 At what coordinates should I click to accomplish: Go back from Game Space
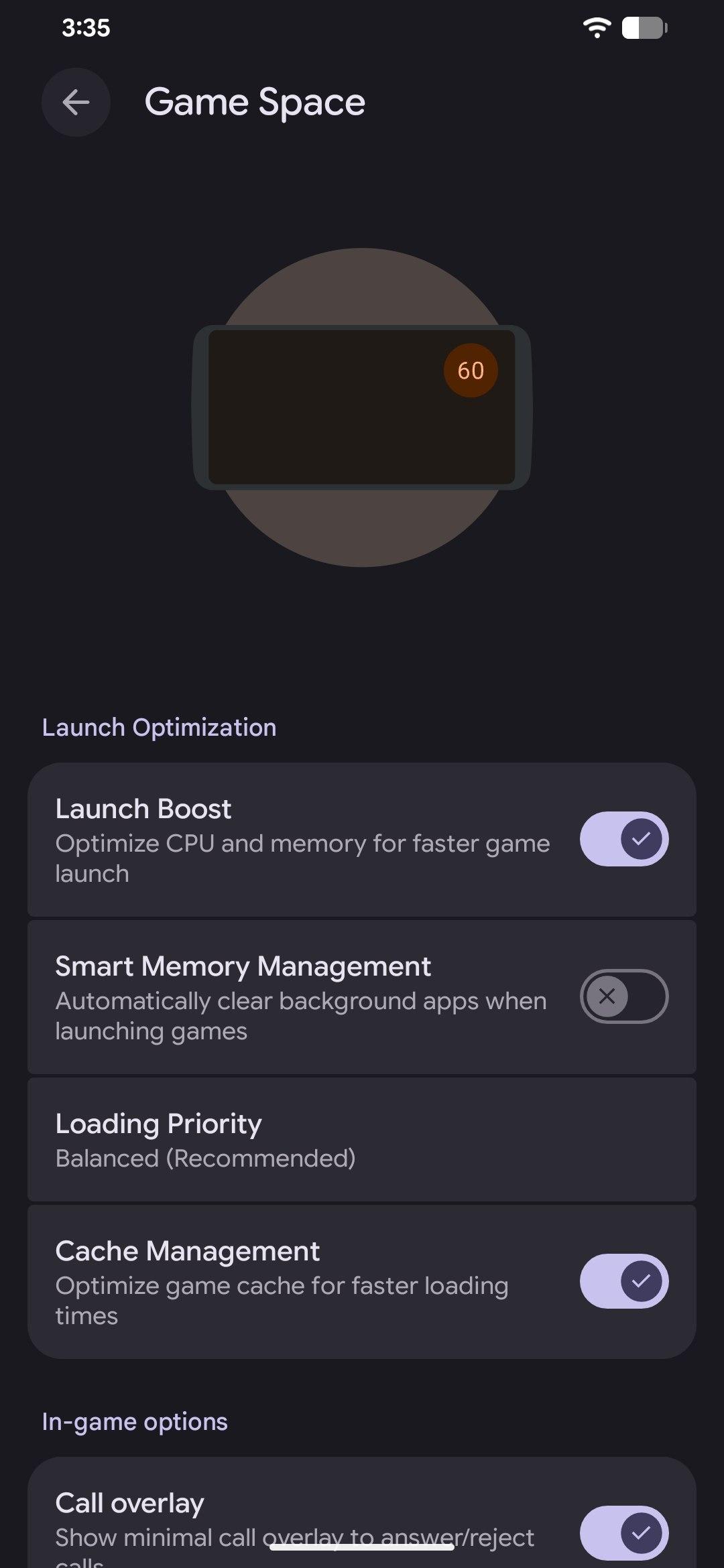[76, 103]
